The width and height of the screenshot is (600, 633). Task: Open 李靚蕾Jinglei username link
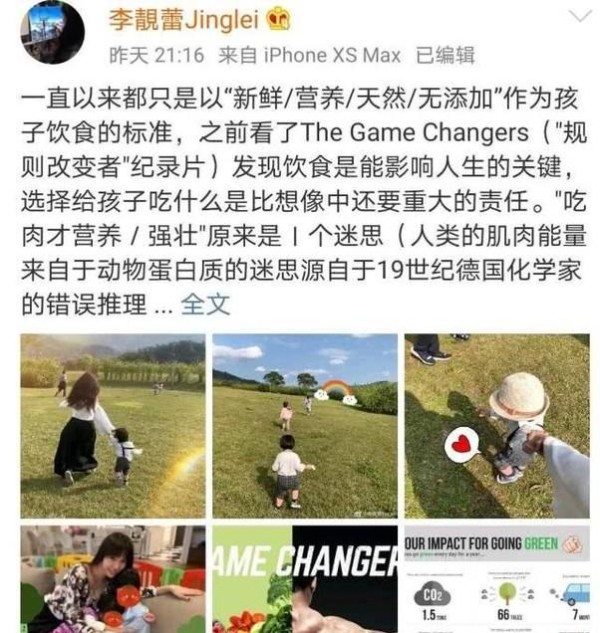[x=185, y=18]
